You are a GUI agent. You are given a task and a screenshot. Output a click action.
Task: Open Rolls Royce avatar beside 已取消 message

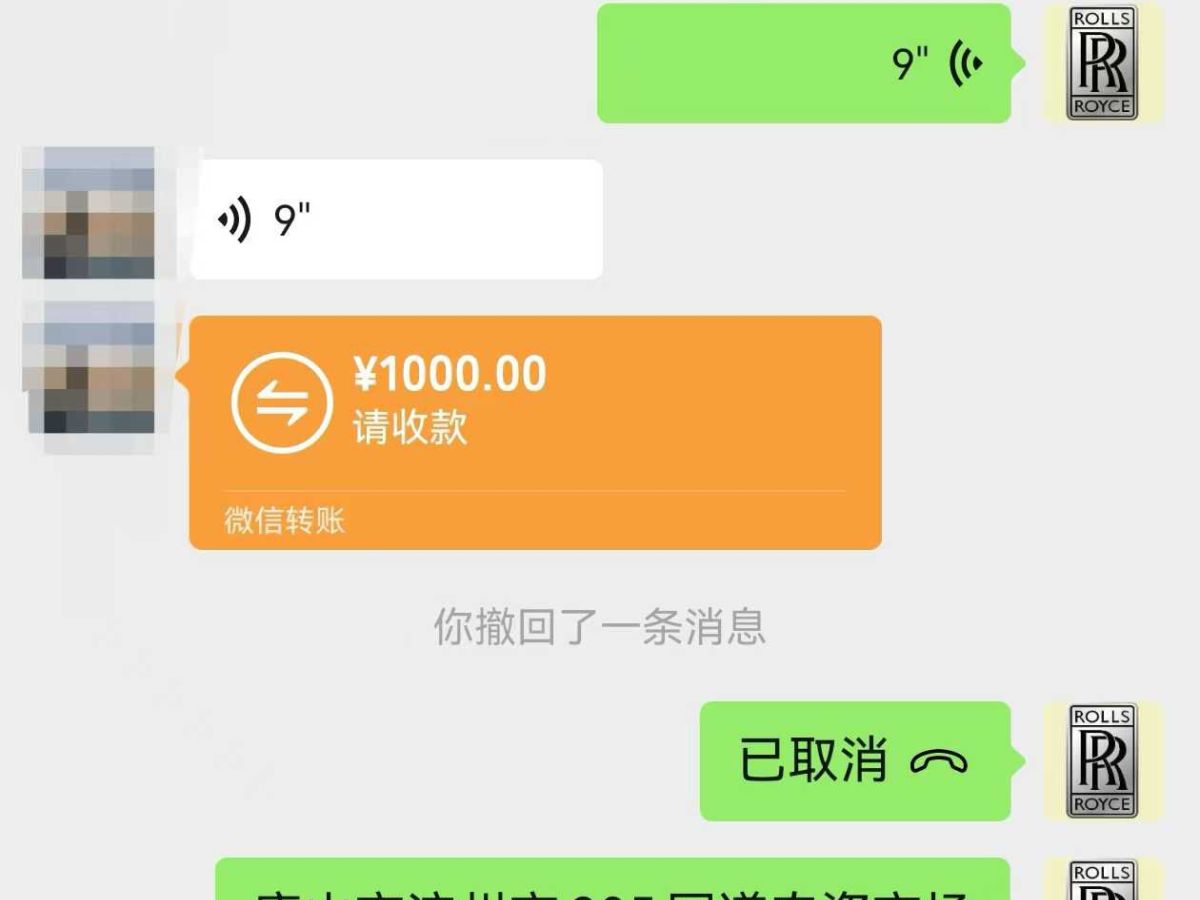tap(1102, 761)
